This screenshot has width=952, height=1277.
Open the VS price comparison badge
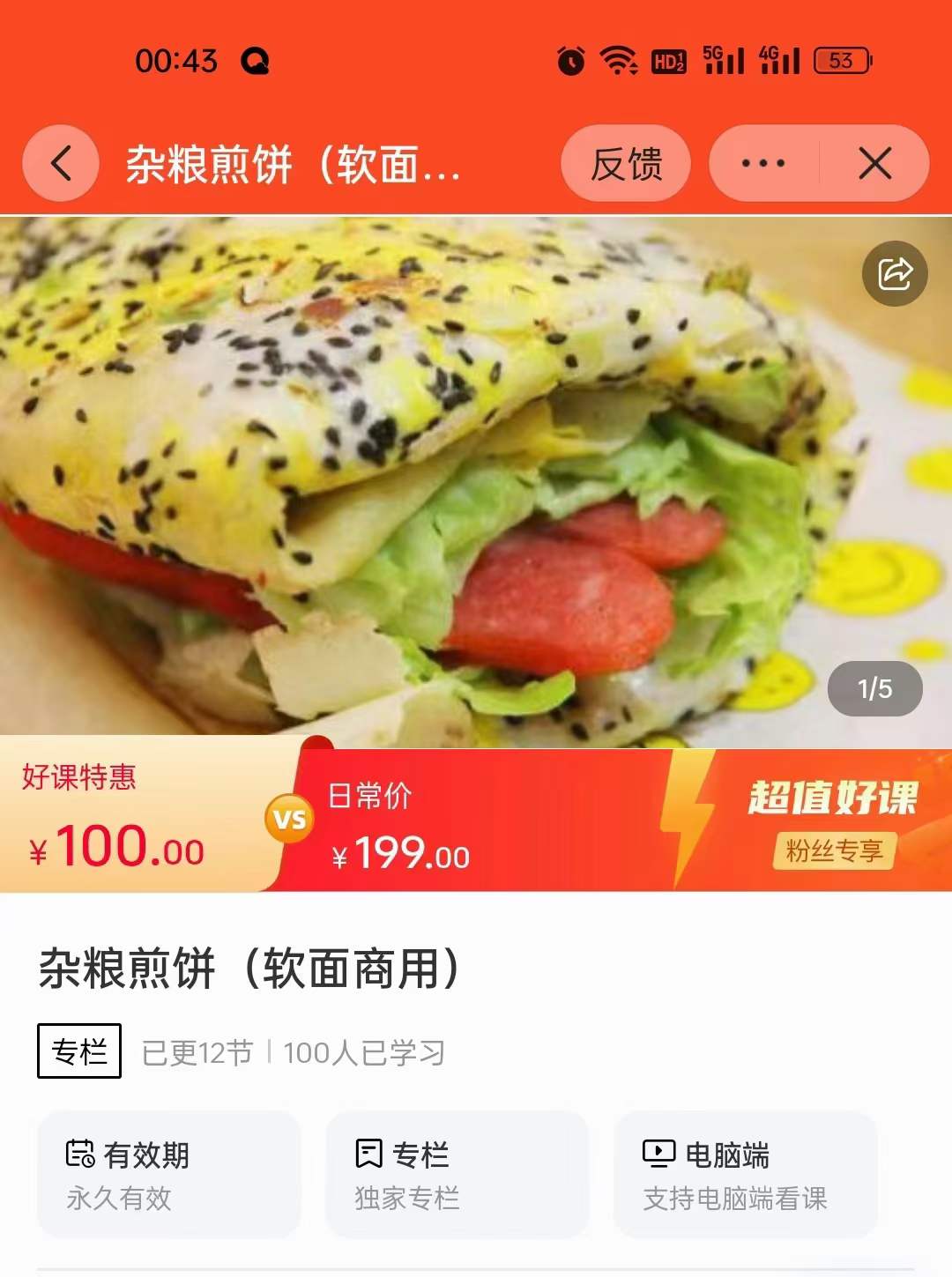click(x=291, y=819)
